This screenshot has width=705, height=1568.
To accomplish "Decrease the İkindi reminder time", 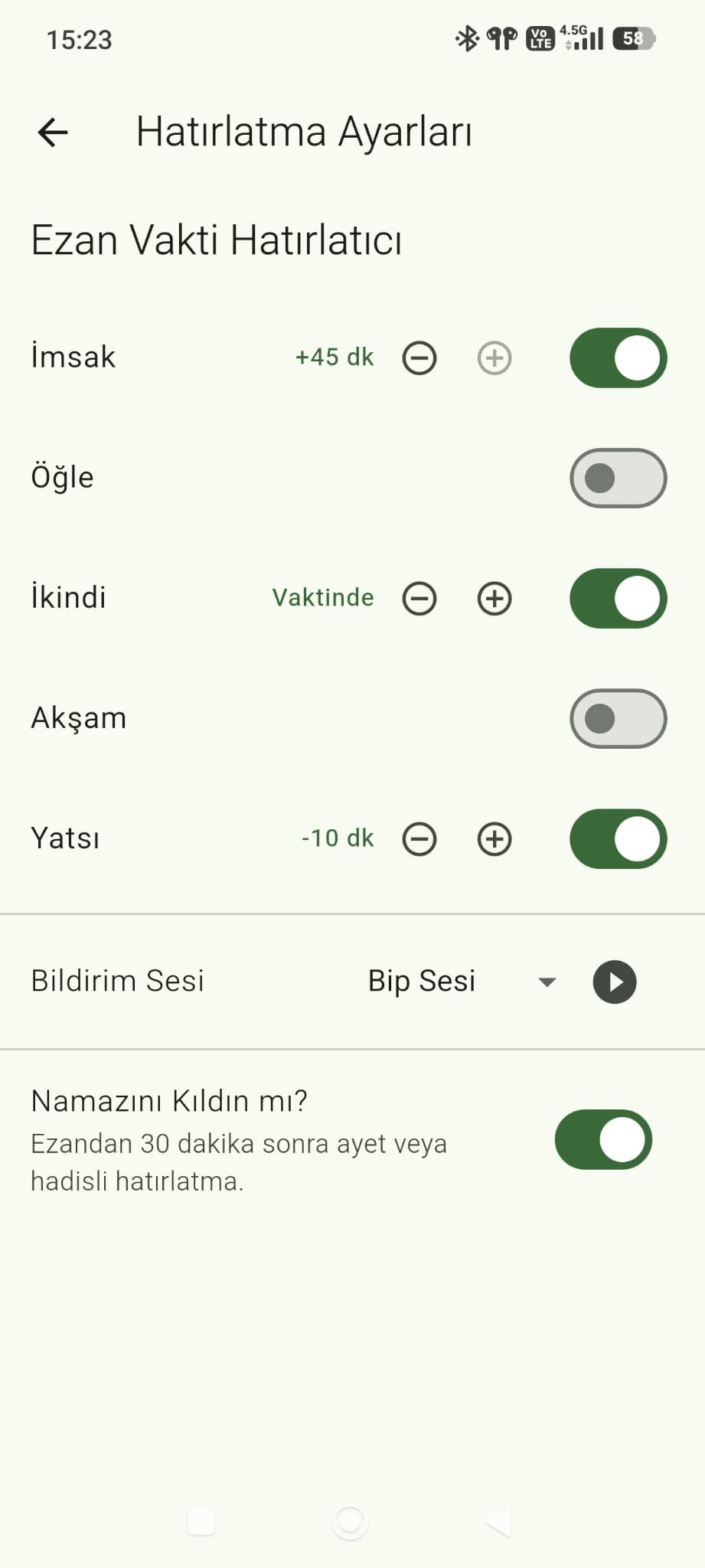I will click(x=419, y=598).
